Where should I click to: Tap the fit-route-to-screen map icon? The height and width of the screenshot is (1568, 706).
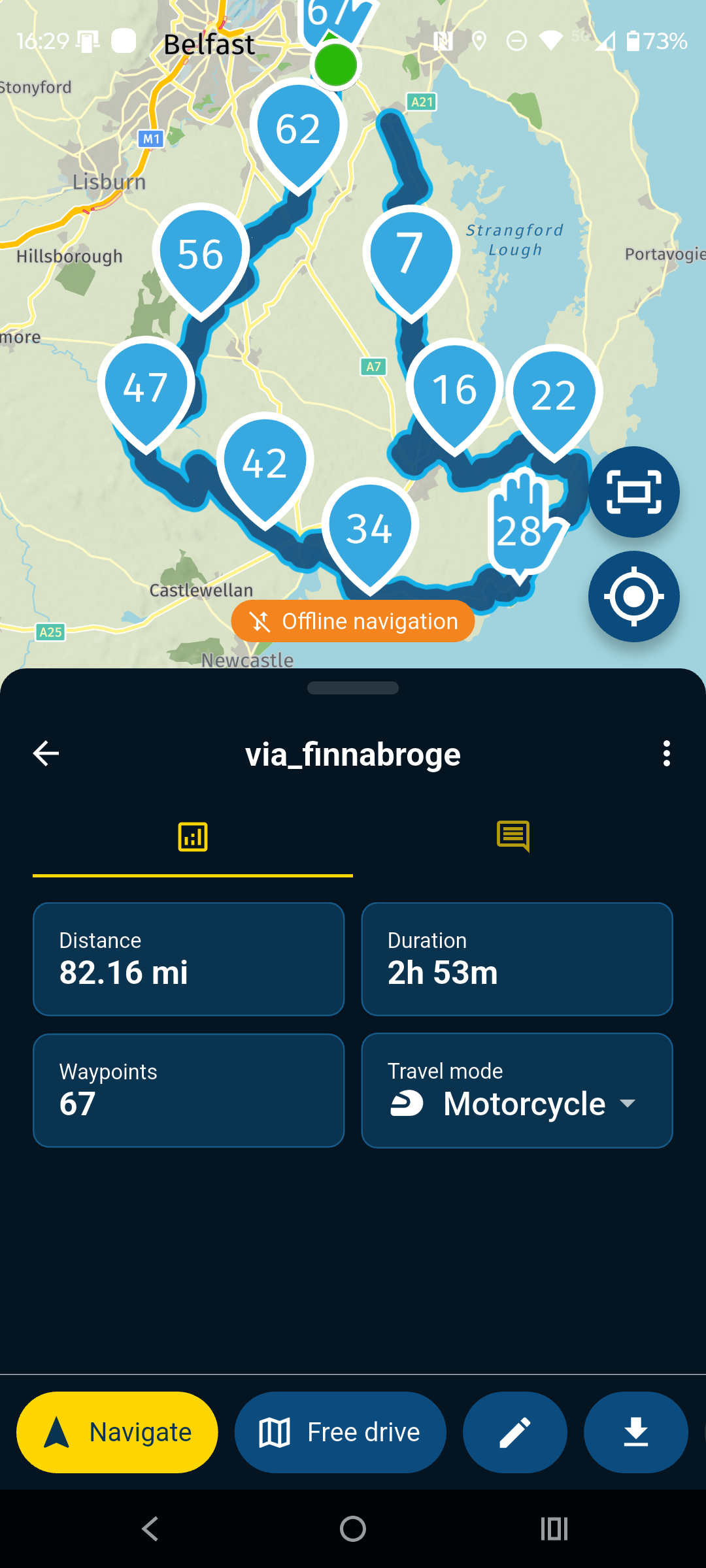tap(633, 492)
